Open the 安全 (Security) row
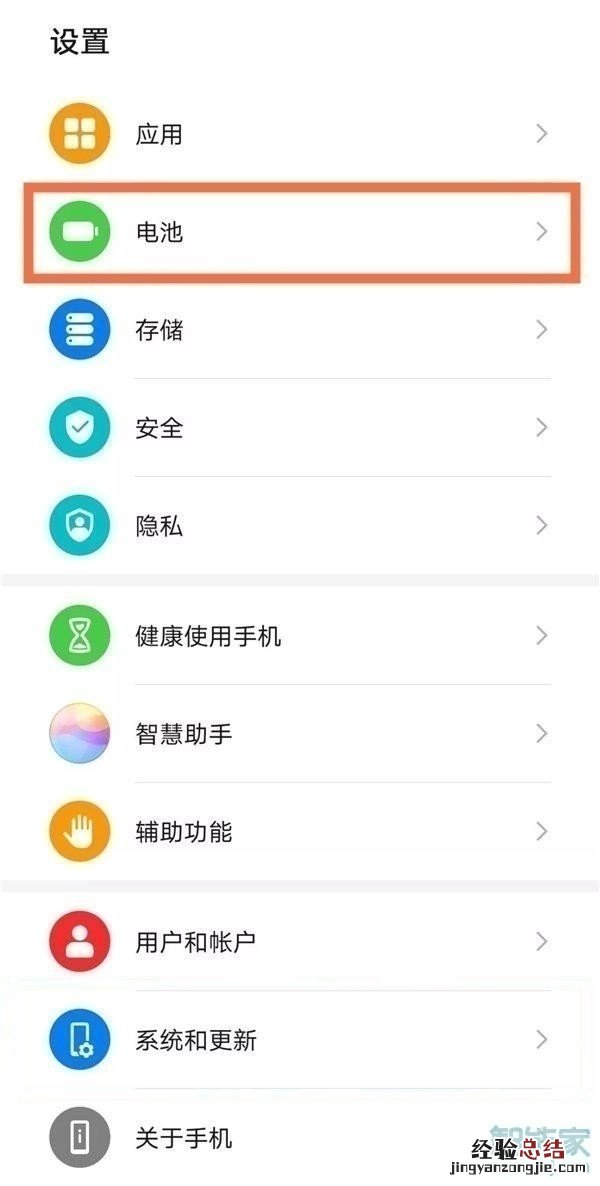Viewport: 600px width, 1186px height. pyautogui.click(x=300, y=428)
